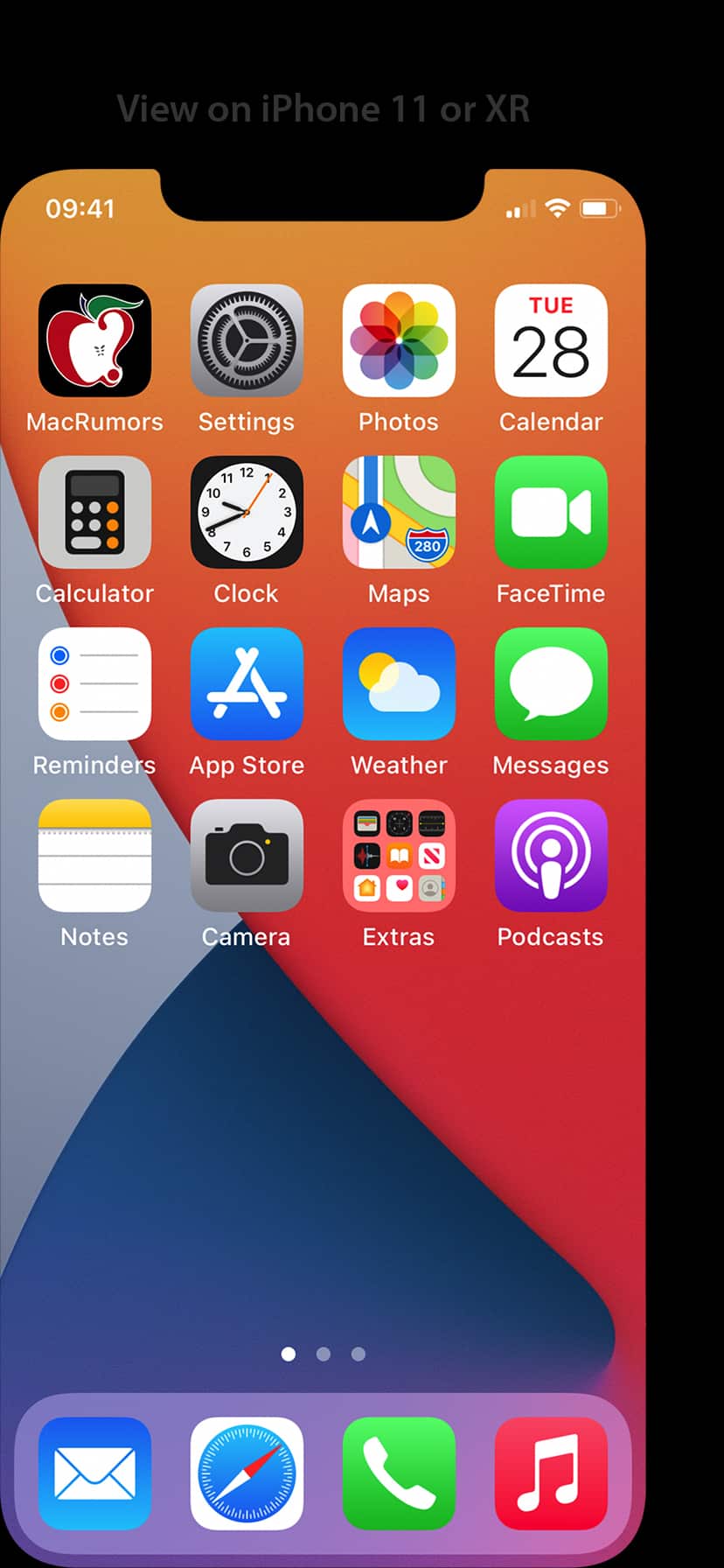The width and height of the screenshot is (724, 1568).
Task: Select the third page indicator dot
Action: 358,1354
